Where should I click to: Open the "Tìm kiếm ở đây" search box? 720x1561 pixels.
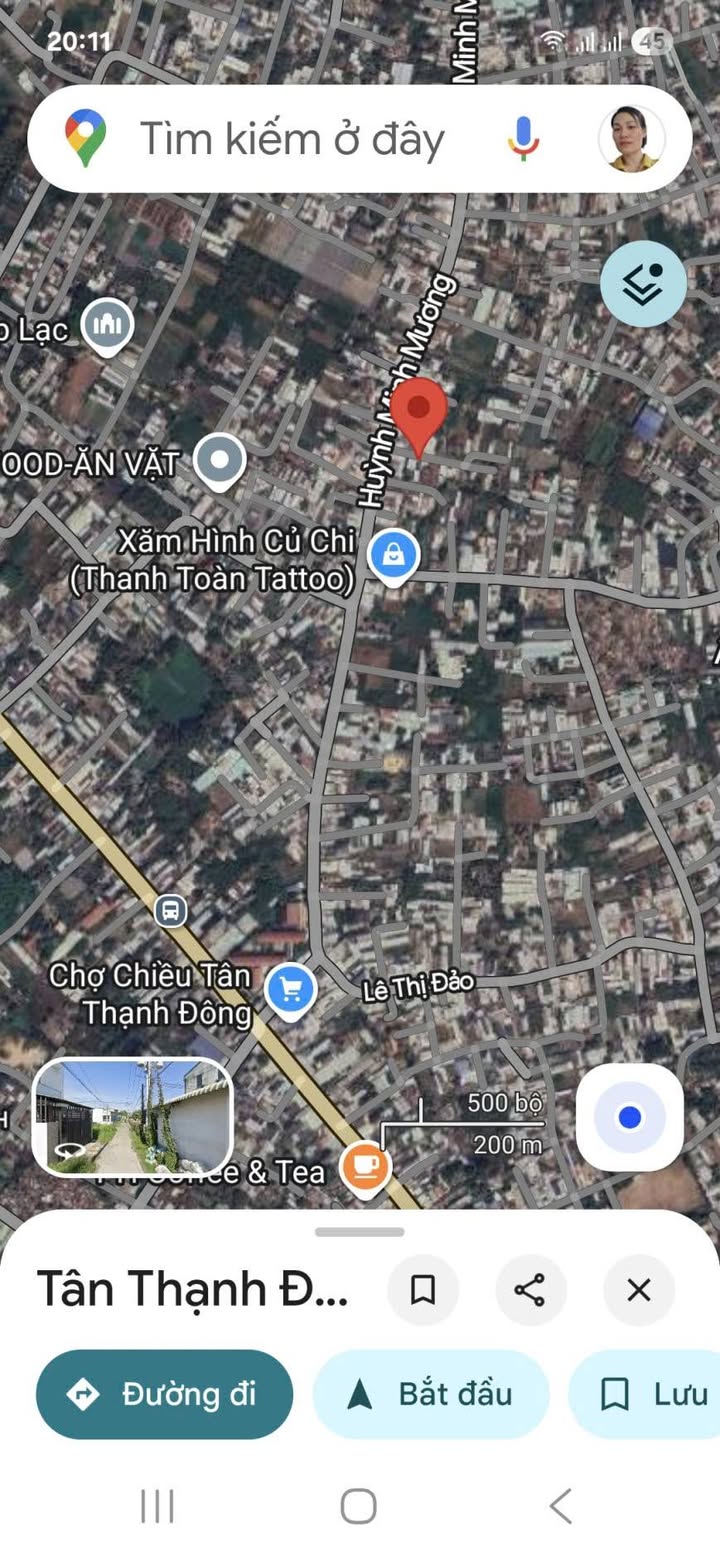290,139
